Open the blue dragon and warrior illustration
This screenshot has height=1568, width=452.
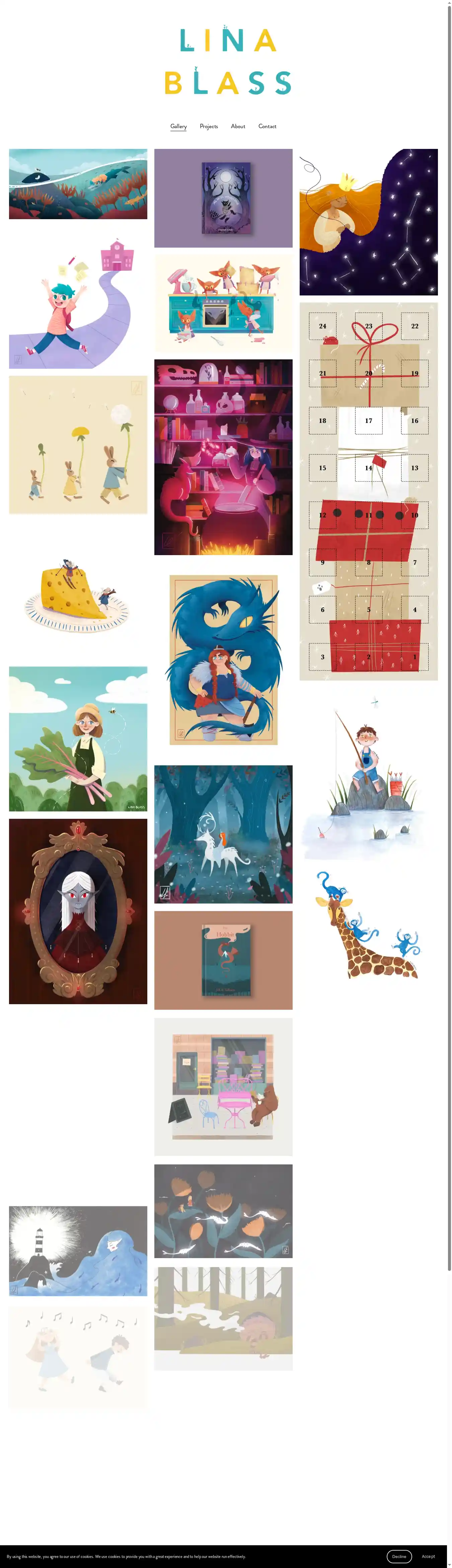click(223, 660)
